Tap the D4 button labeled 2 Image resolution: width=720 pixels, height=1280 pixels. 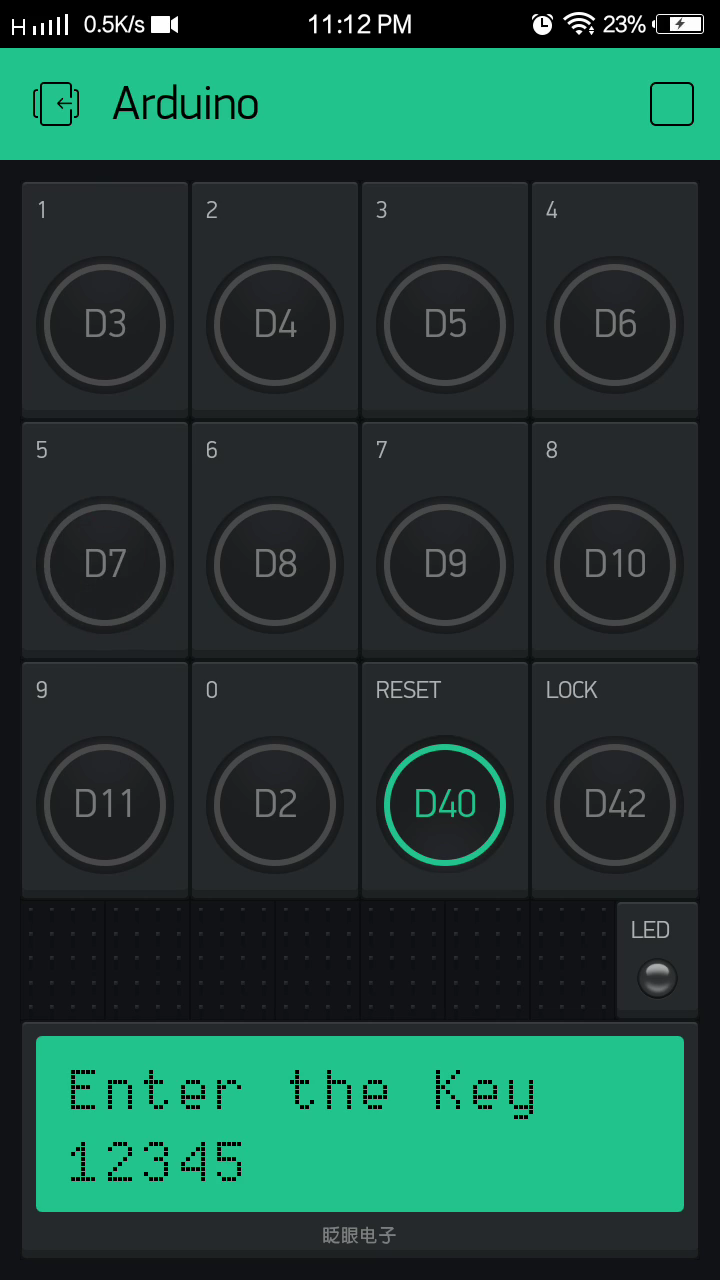(275, 324)
